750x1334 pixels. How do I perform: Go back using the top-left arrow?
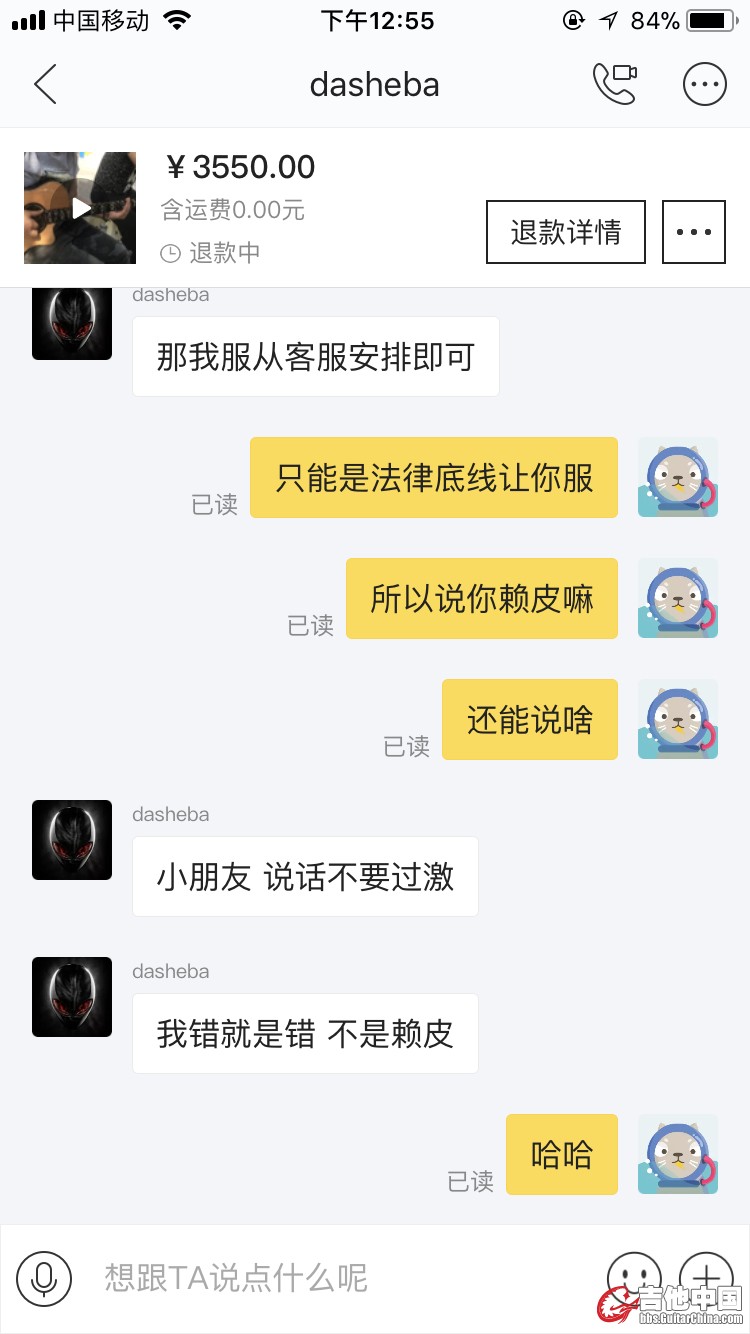pos(45,84)
